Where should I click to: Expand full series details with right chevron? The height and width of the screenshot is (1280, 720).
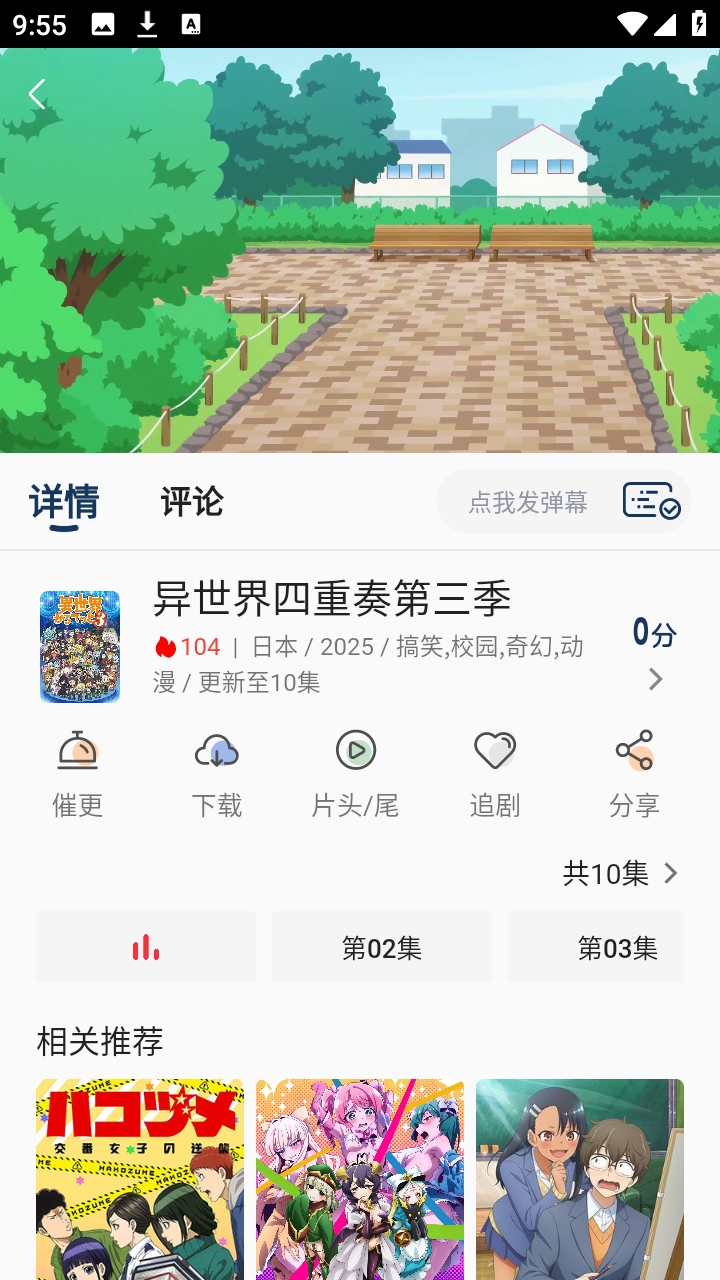[655, 680]
